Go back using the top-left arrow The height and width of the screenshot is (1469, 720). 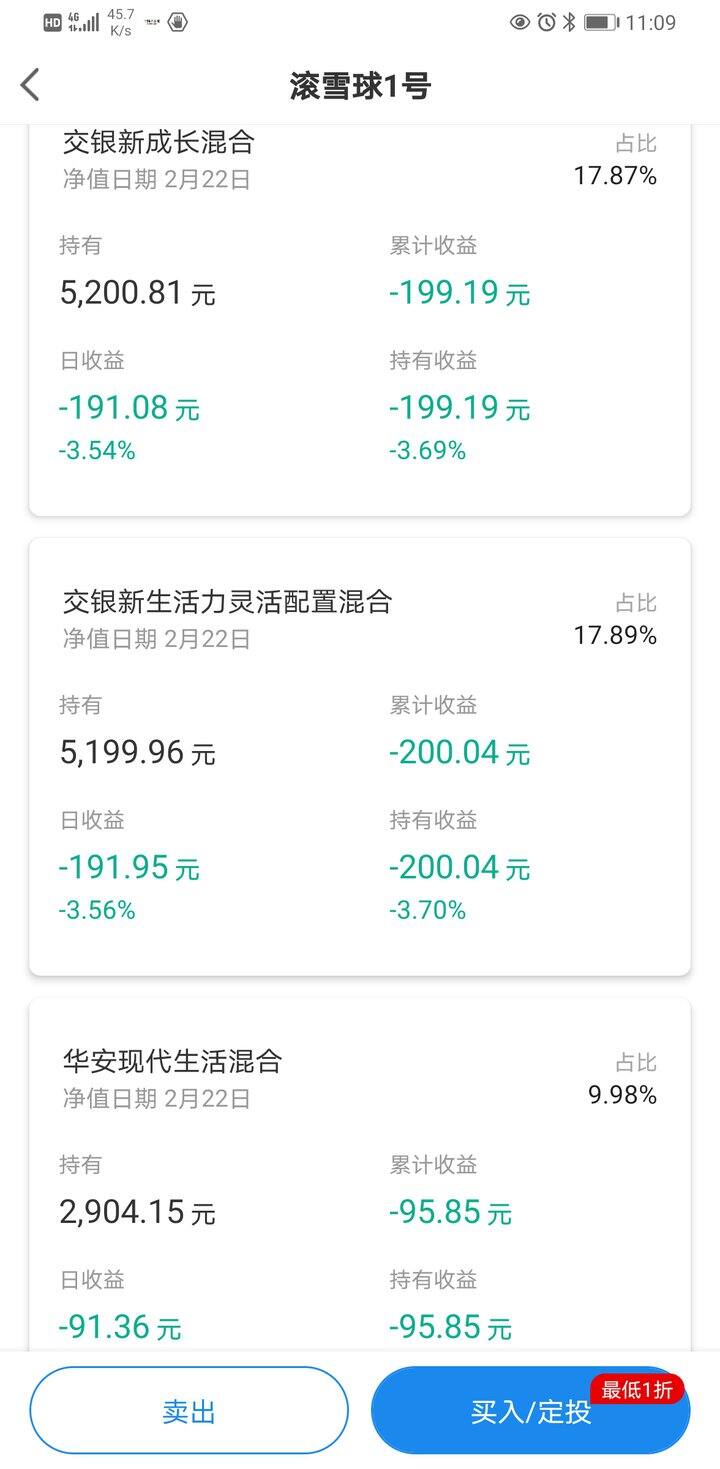(30, 85)
